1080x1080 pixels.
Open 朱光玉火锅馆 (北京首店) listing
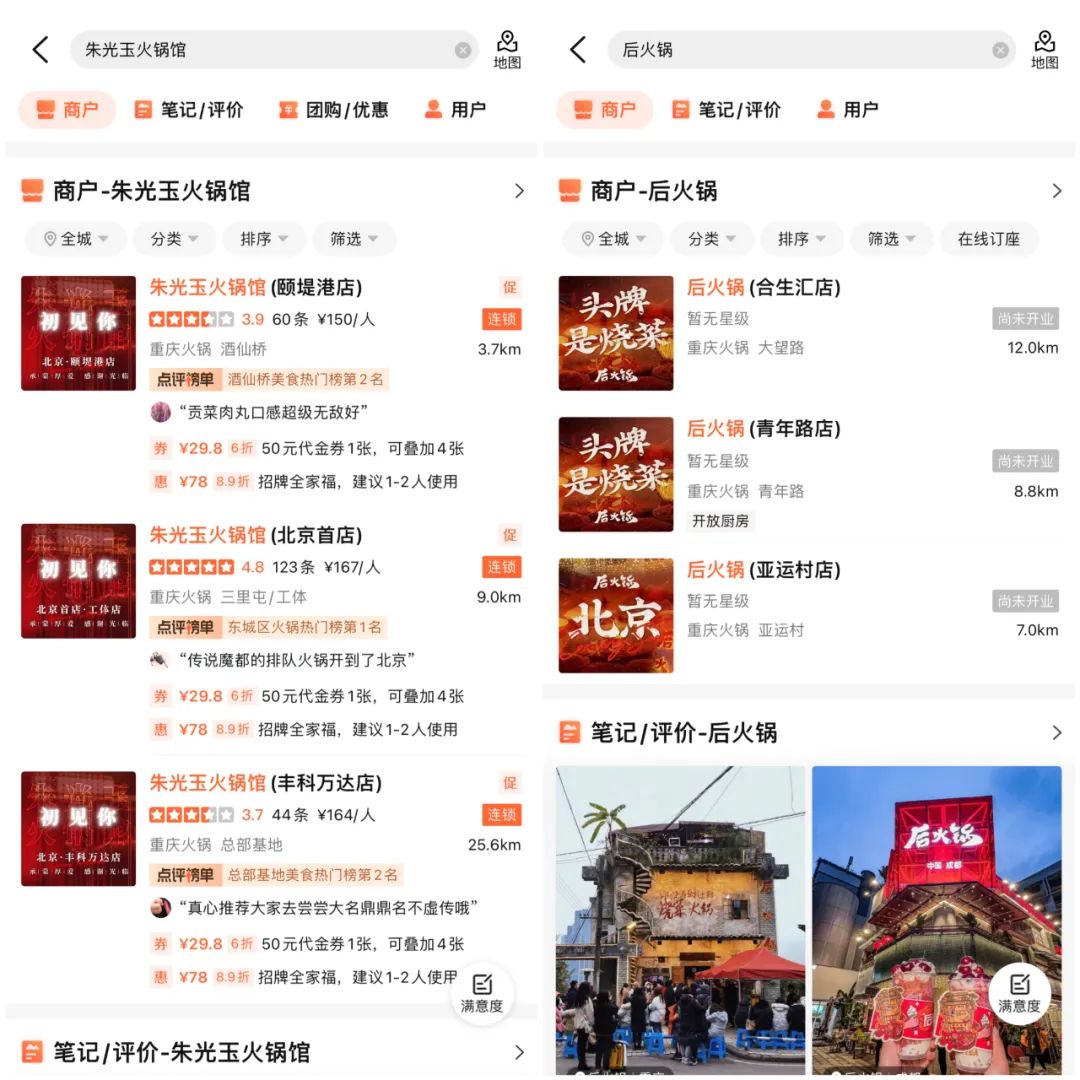click(255, 535)
